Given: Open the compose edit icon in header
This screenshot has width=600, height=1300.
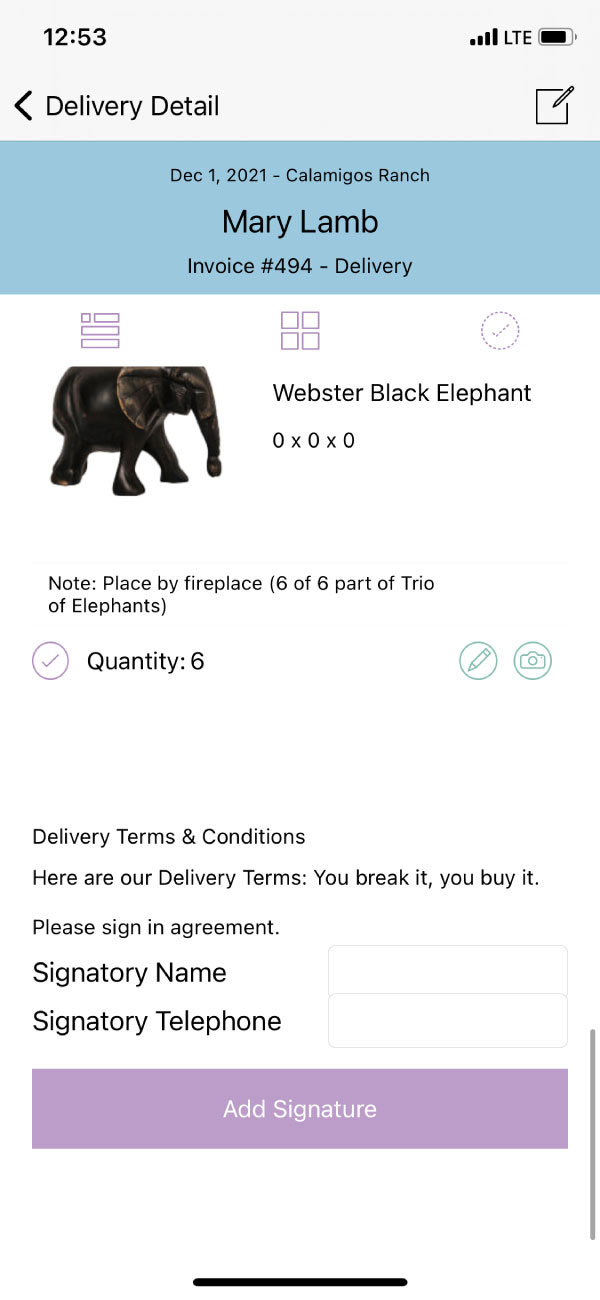Looking at the screenshot, I should pyautogui.click(x=555, y=105).
